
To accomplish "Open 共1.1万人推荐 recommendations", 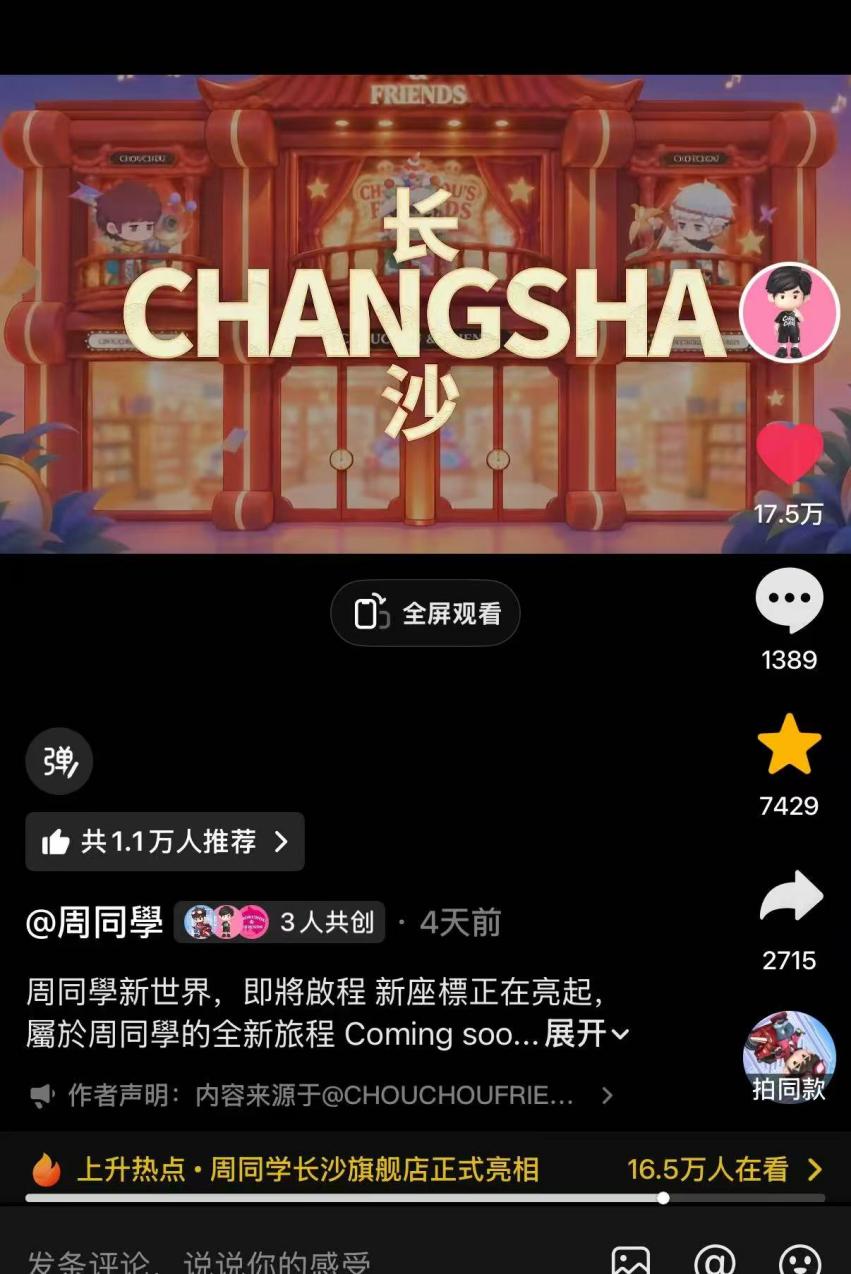I will click(165, 841).
